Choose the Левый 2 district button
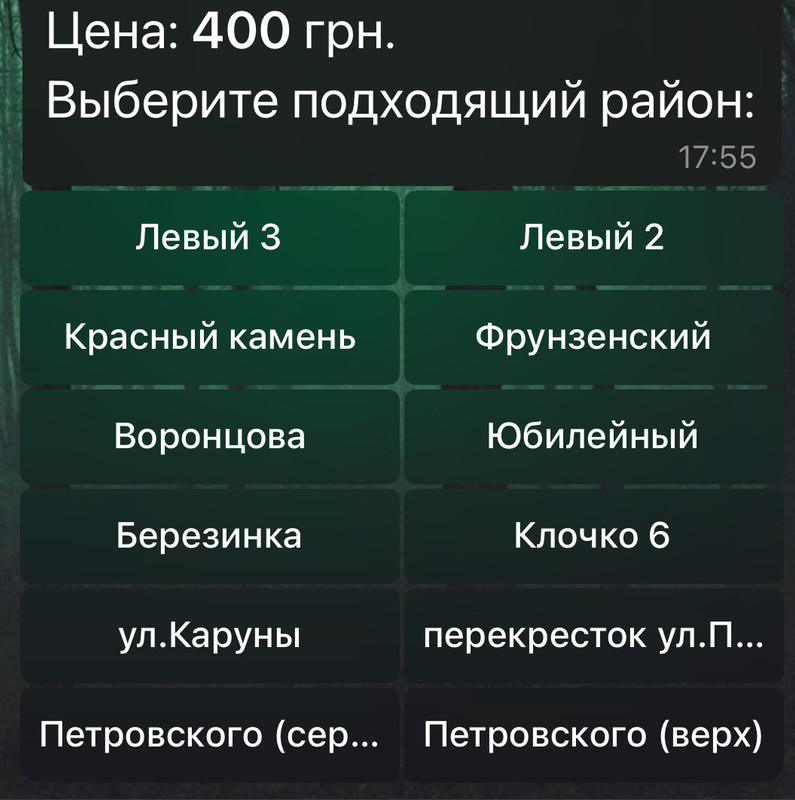Image resolution: width=795 pixels, height=800 pixels. tap(592, 238)
